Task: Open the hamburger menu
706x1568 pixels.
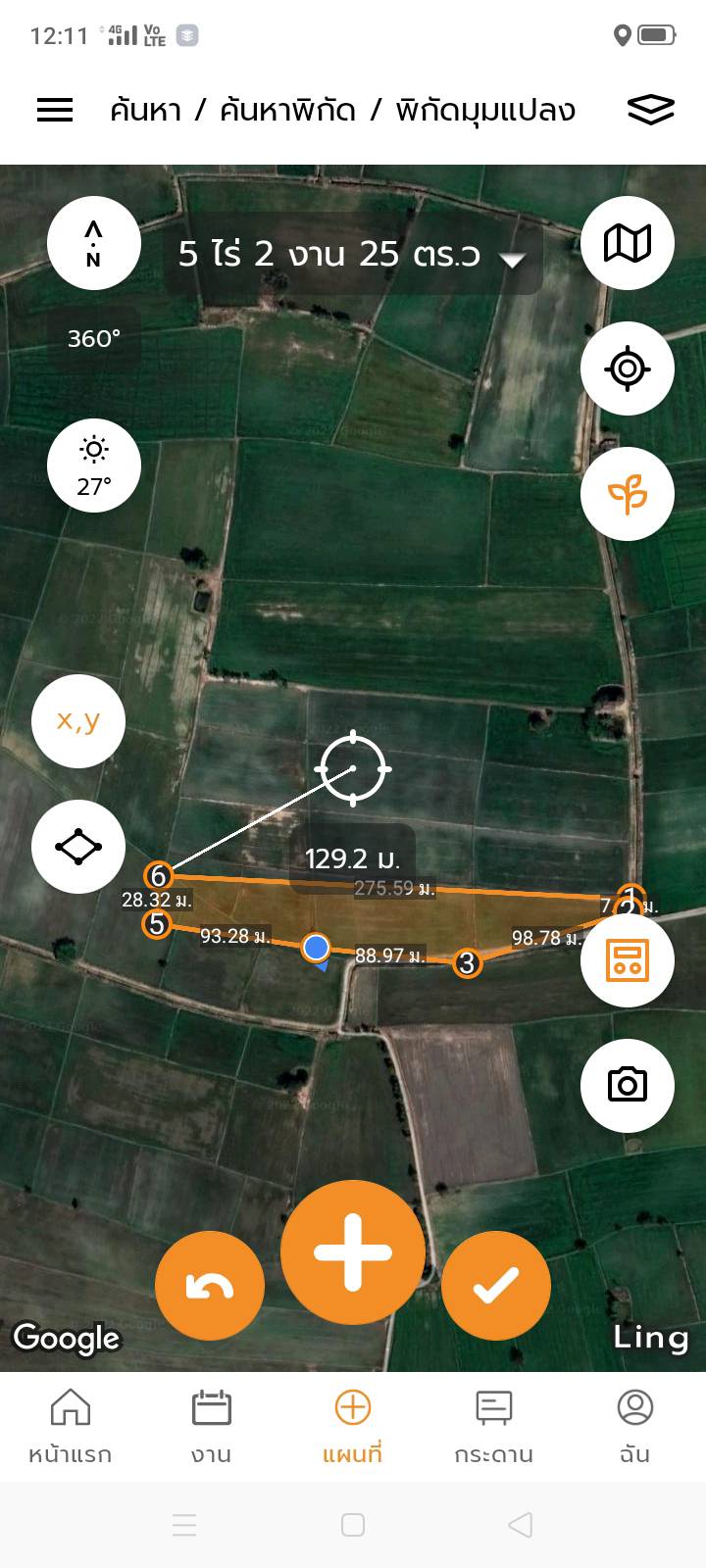Action: pyautogui.click(x=55, y=110)
